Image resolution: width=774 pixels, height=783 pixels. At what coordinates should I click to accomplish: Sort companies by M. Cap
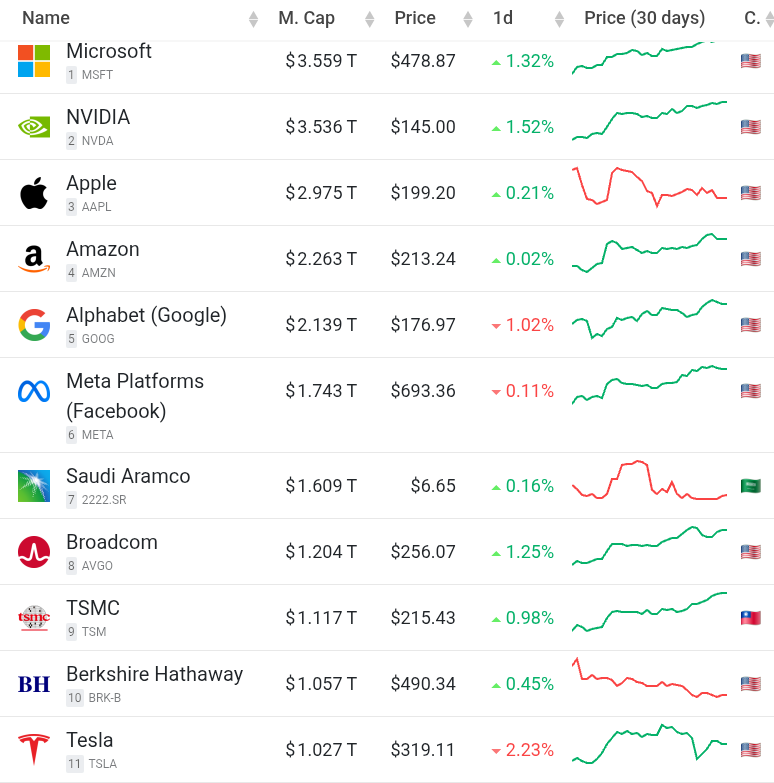pyautogui.click(x=306, y=18)
